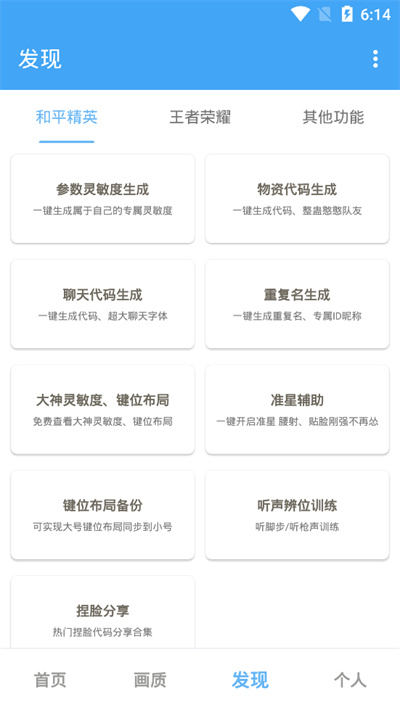This screenshot has width=400, height=710.
Task: Go to the 个人 bottom tab
Action: click(x=350, y=680)
